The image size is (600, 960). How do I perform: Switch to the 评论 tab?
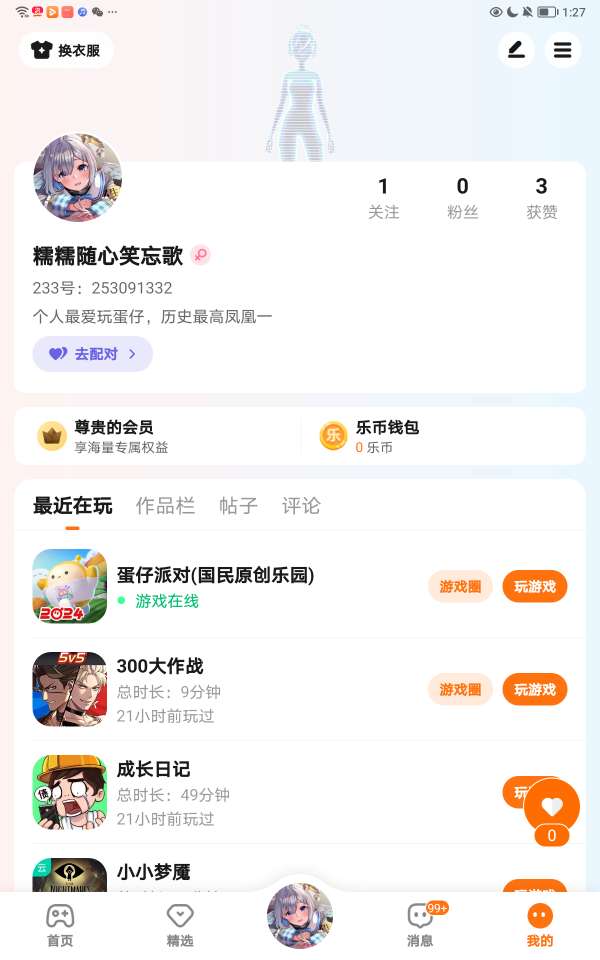coord(301,506)
